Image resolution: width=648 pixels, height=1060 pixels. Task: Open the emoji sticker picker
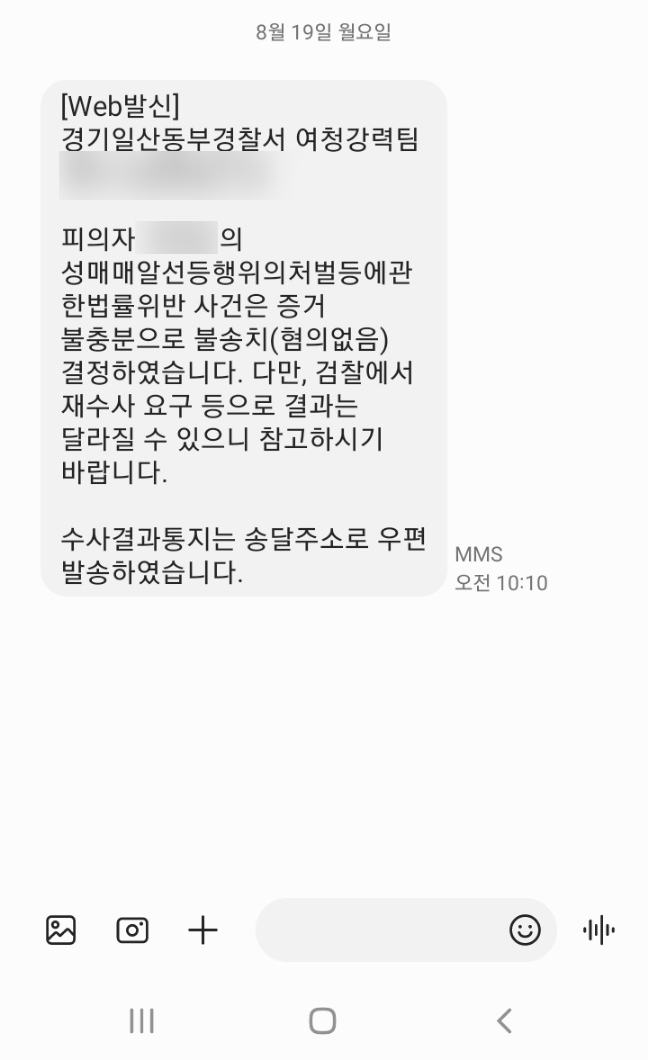(525, 930)
